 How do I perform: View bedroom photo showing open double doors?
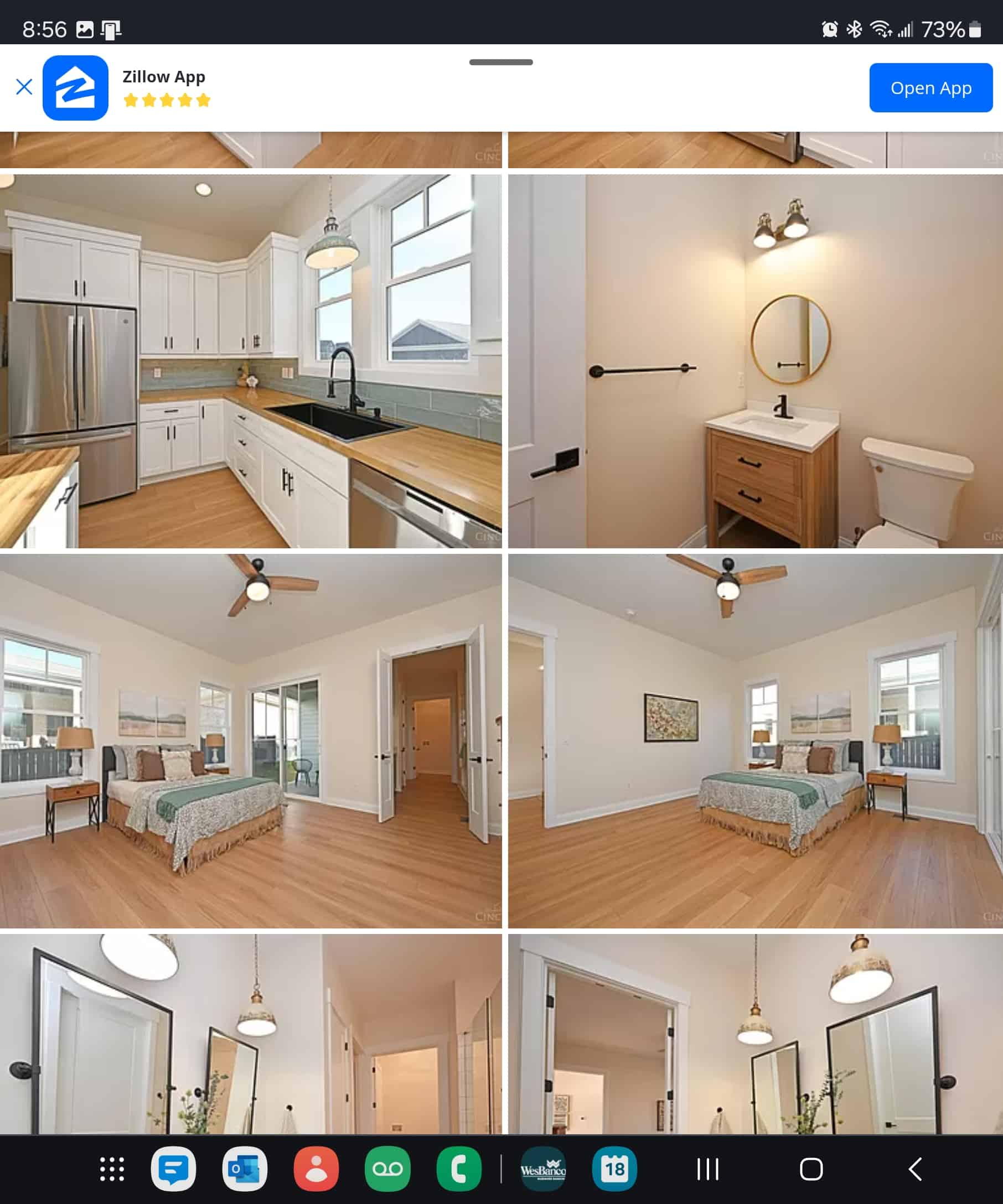[251, 741]
